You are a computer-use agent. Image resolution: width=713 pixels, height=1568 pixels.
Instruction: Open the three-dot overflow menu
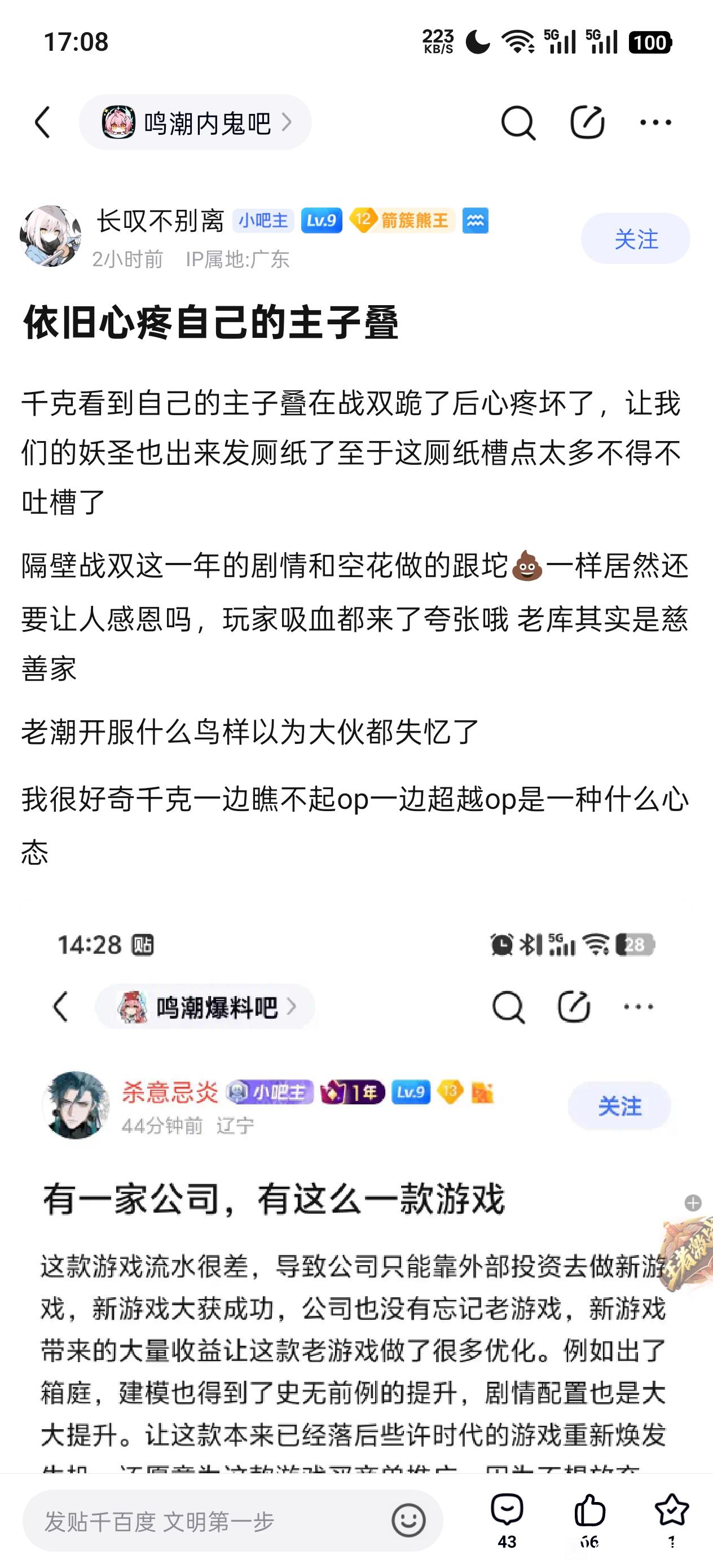tap(656, 122)
